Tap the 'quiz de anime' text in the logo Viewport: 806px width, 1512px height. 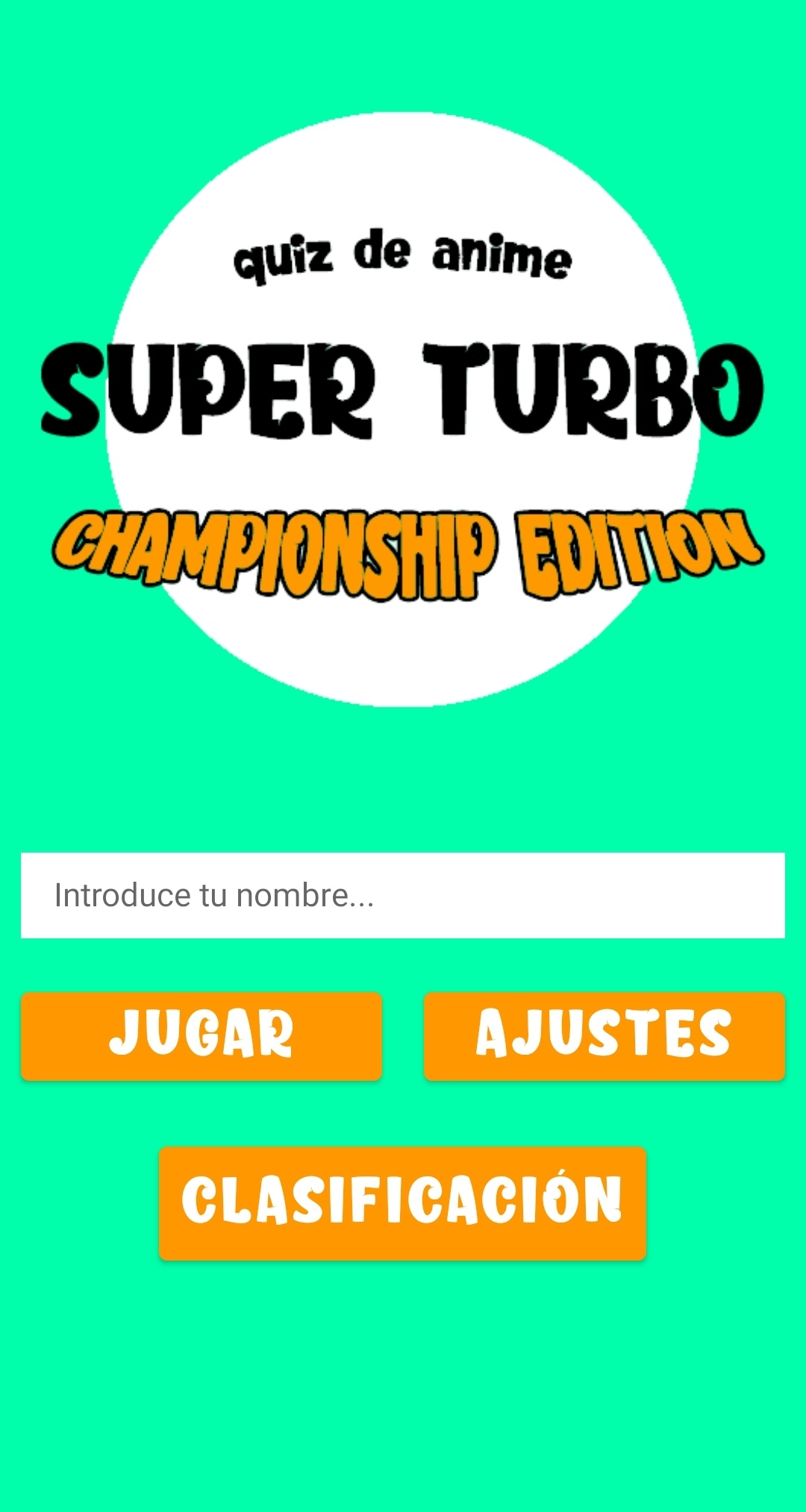pyautogui.click(x=403, y=257)
